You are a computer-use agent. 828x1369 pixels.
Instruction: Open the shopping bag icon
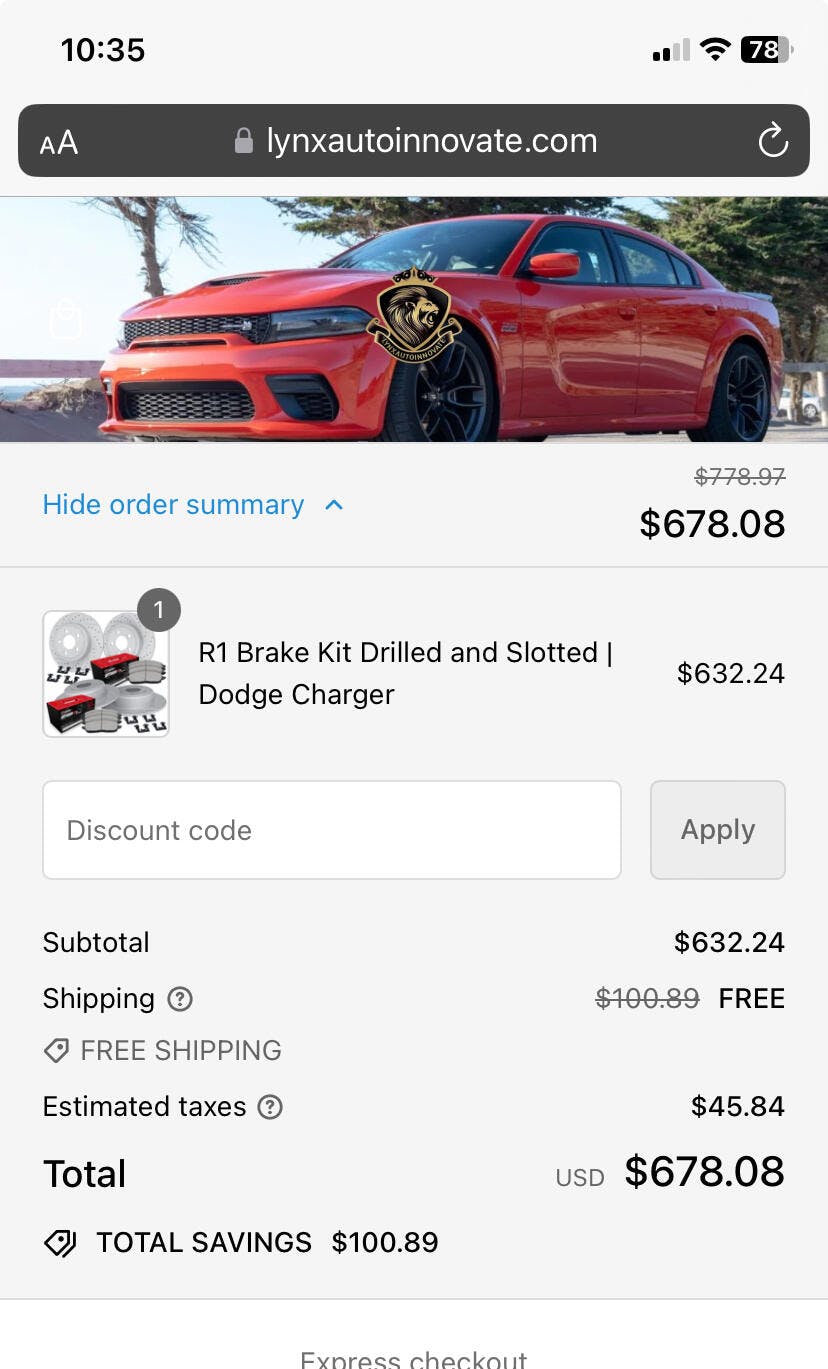click(x=66, y=320)
